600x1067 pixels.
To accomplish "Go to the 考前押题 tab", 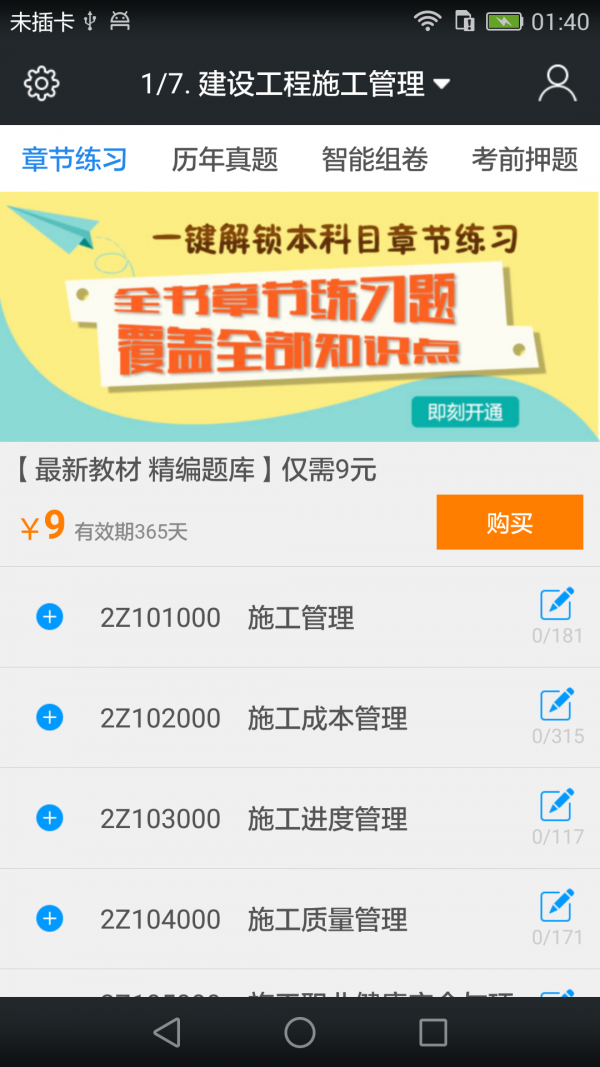I will [x=524, y=159].
